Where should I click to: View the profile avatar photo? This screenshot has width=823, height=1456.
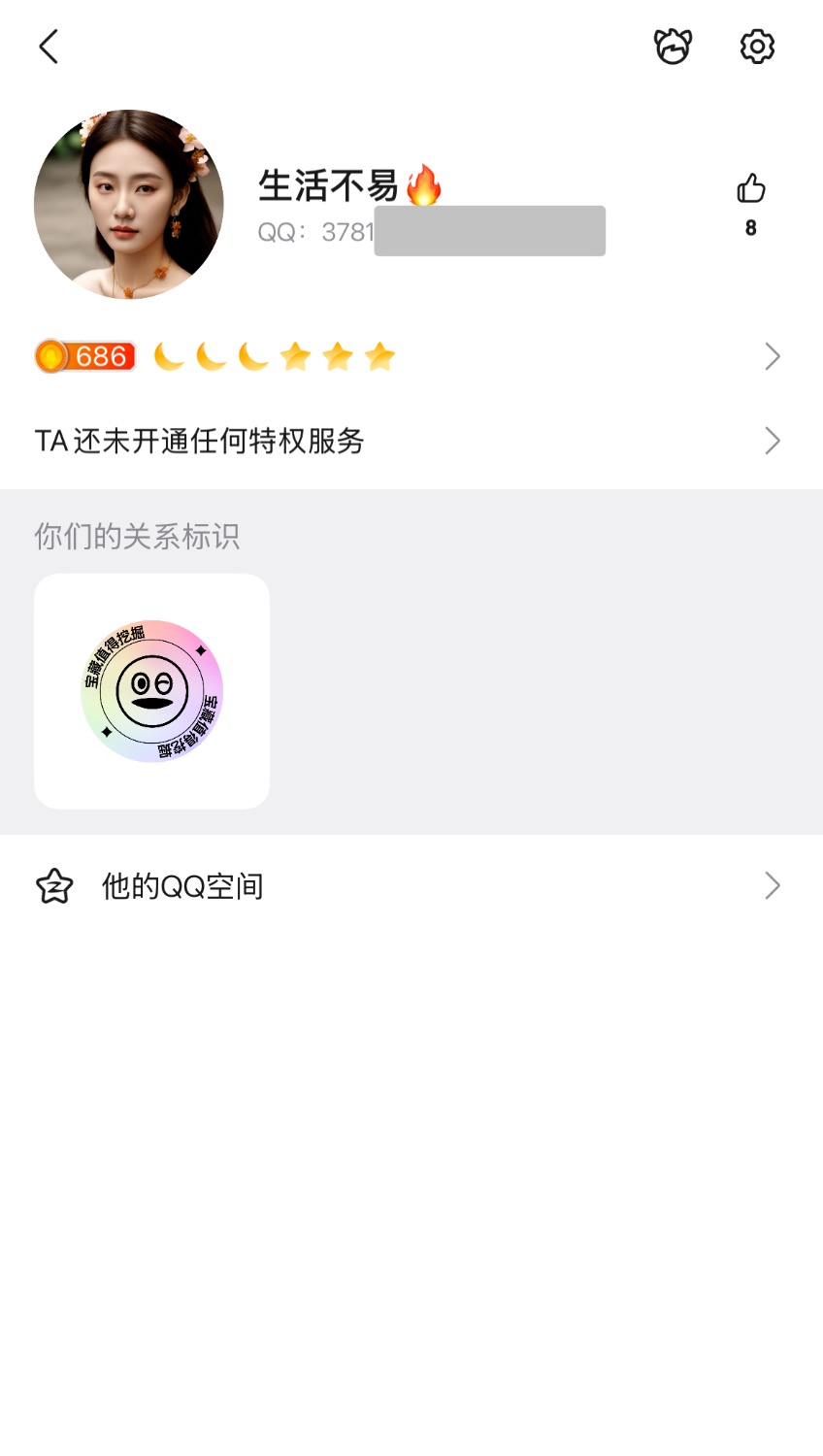pos(129,205)
